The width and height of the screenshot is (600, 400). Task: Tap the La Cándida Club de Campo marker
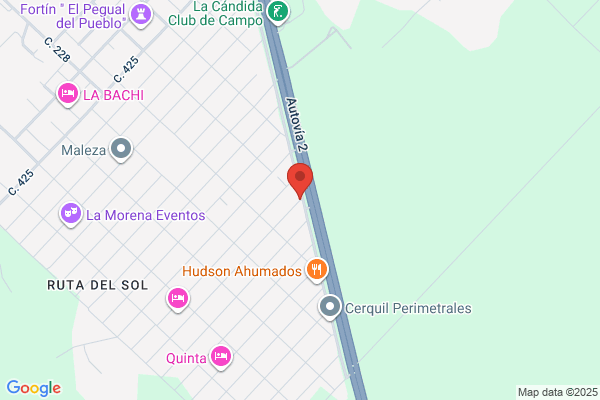point(279,12)
